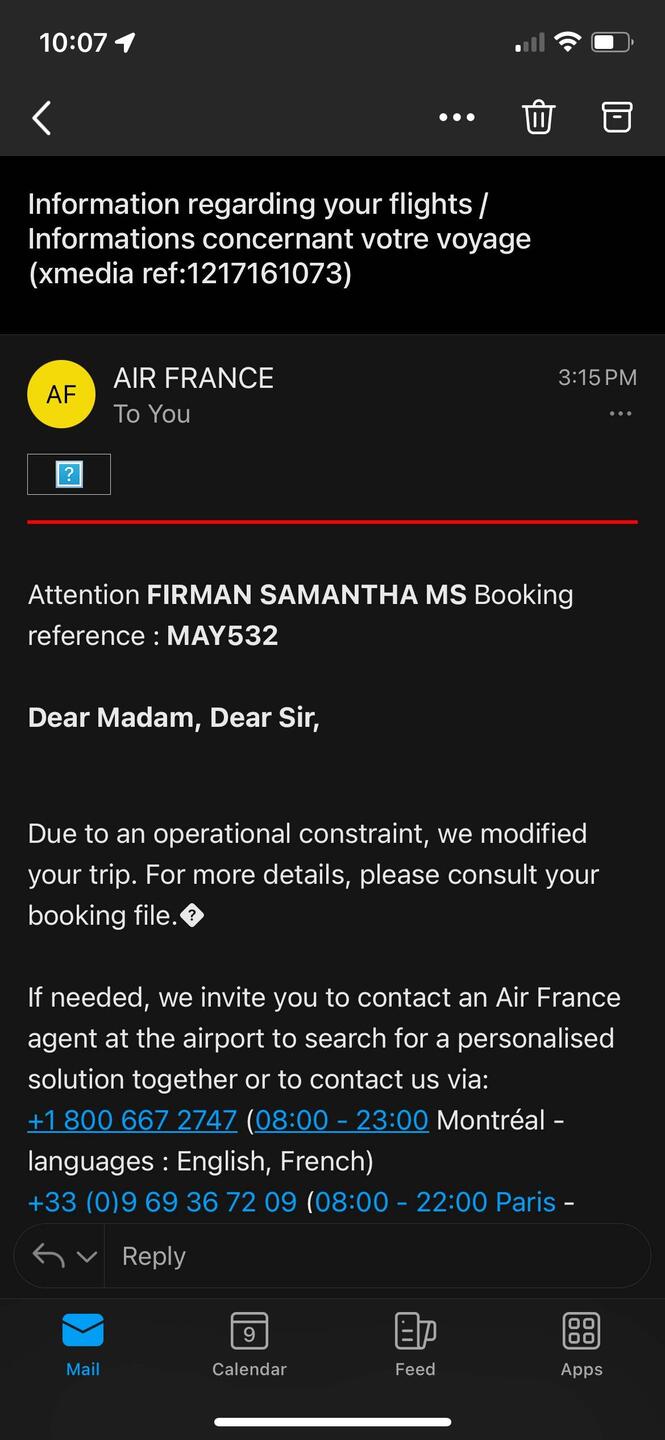Tap the 08:00 - 23:00 Montréal hours link
The height and width of the screenshot is (1440, 665).
tap(342, 1120)
